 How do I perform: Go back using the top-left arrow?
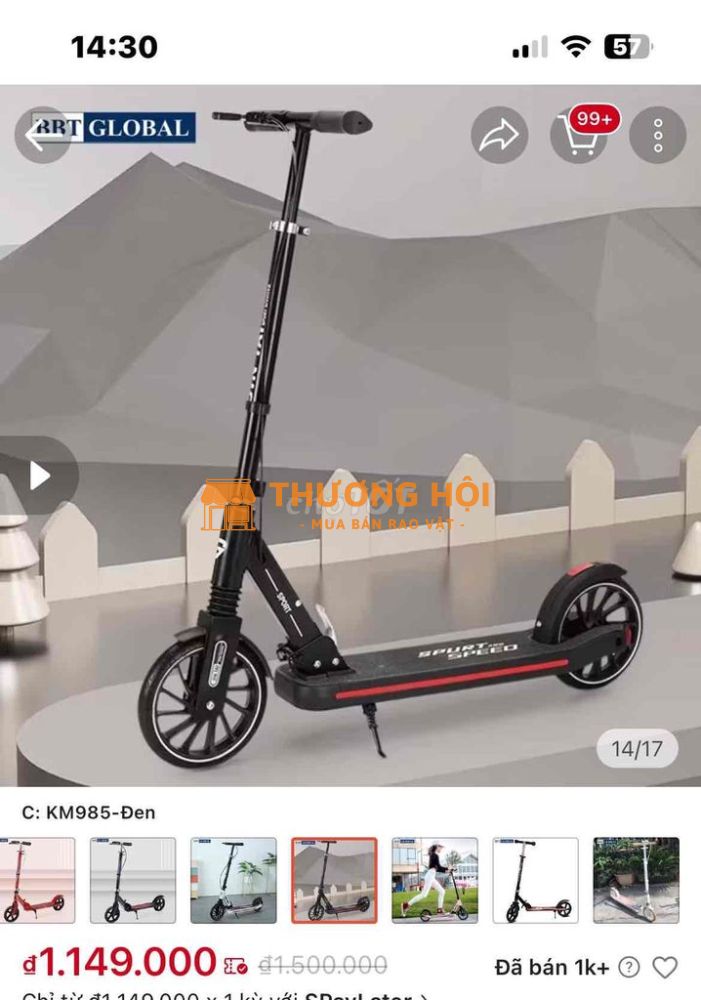point(42,134)
